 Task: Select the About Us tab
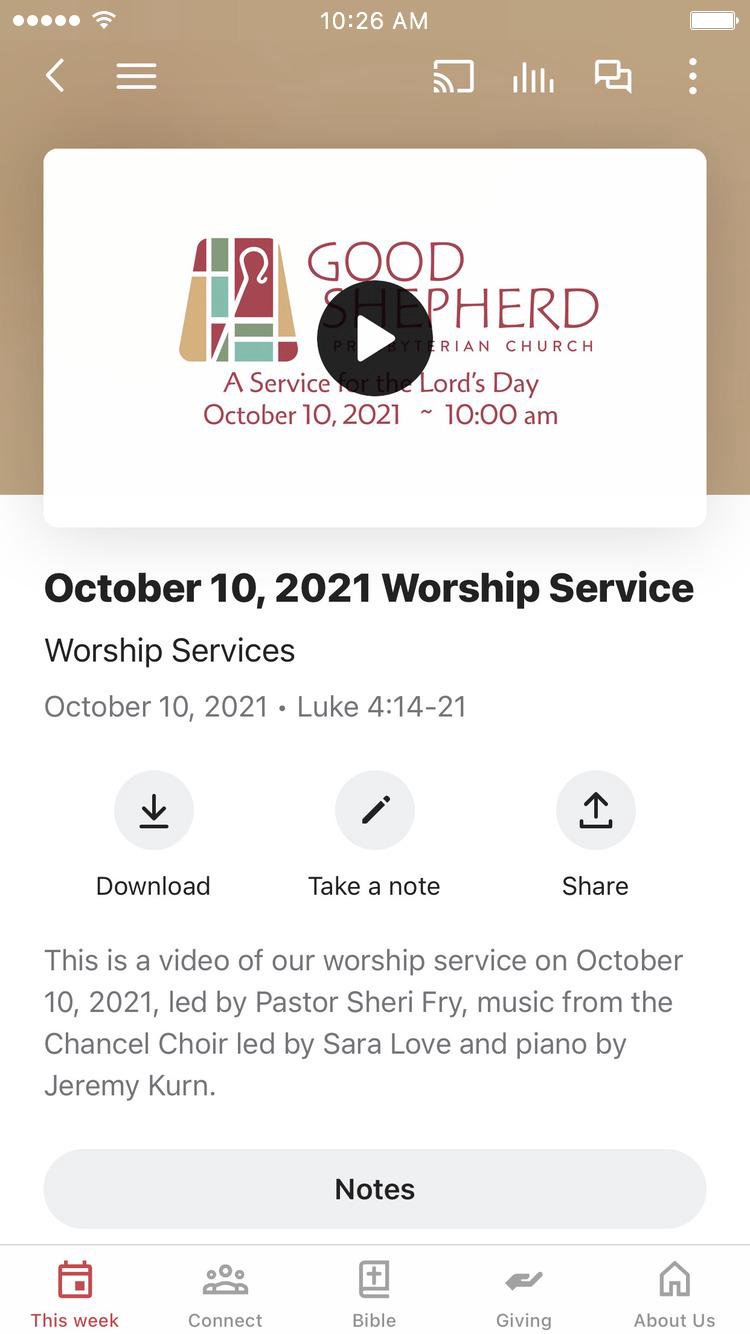[674, 1292]
